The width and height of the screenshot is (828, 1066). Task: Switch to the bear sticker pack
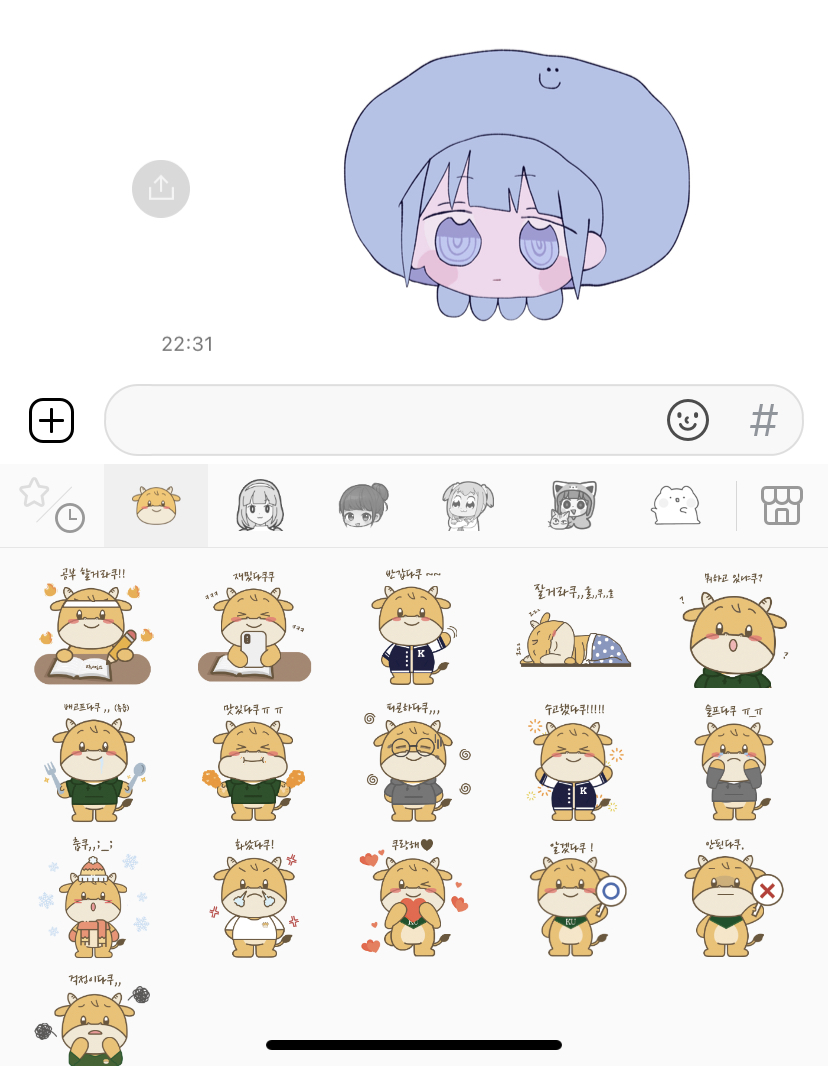(x=675, y=505)
